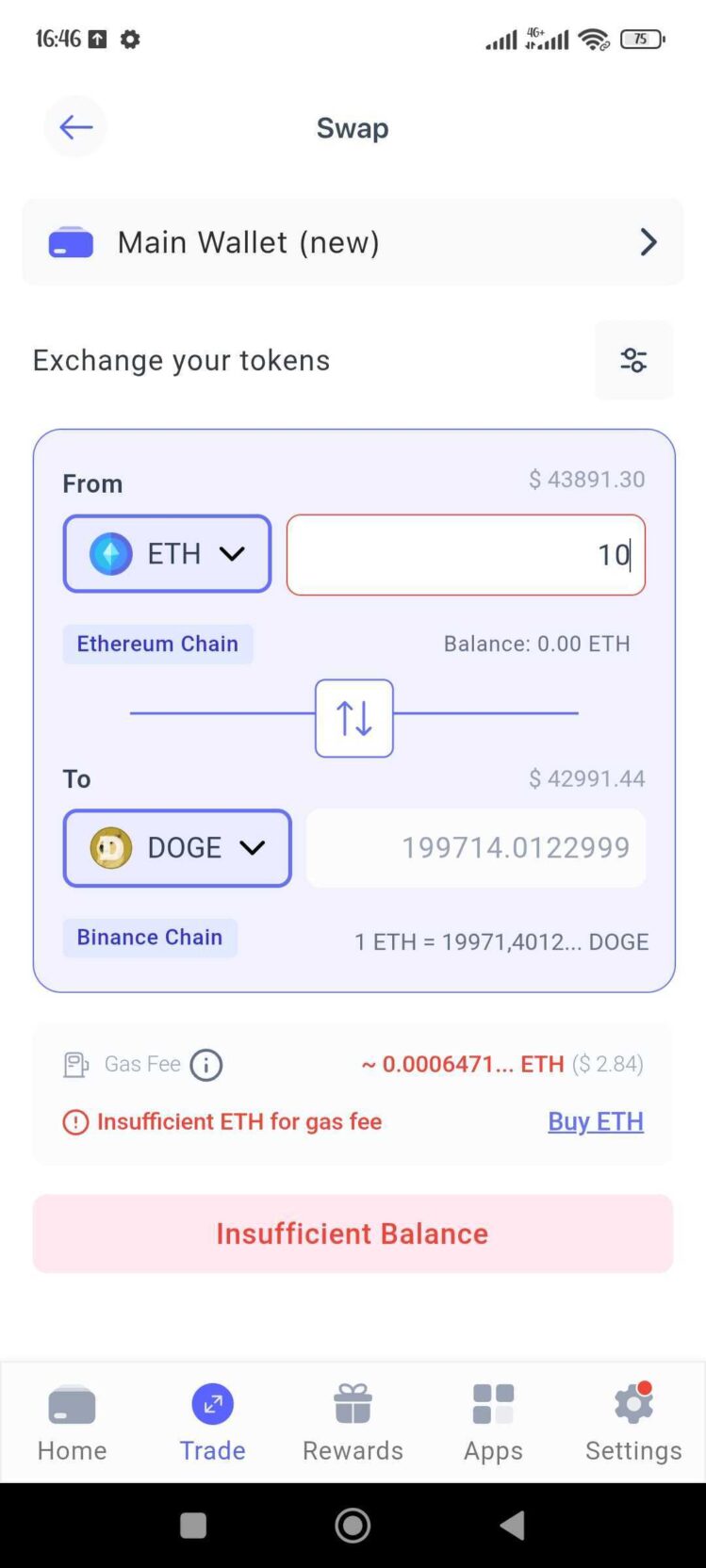706x1568 pixels.
Task: Tap the swap direction arrows button
Action: coord(353,718)
